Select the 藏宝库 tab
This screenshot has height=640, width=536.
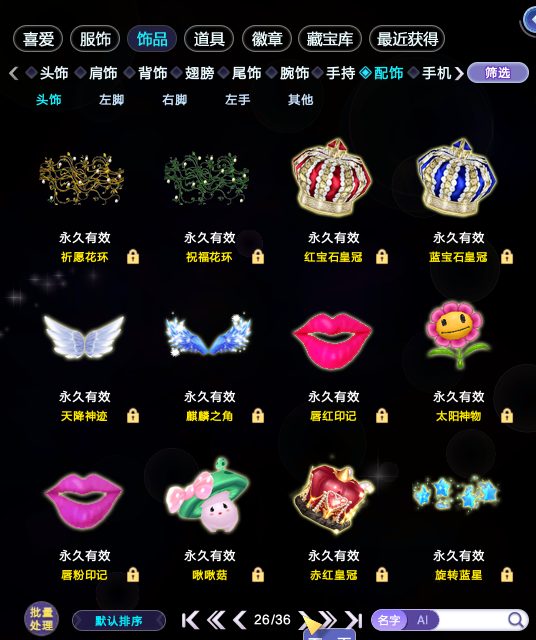coord(330,39)
